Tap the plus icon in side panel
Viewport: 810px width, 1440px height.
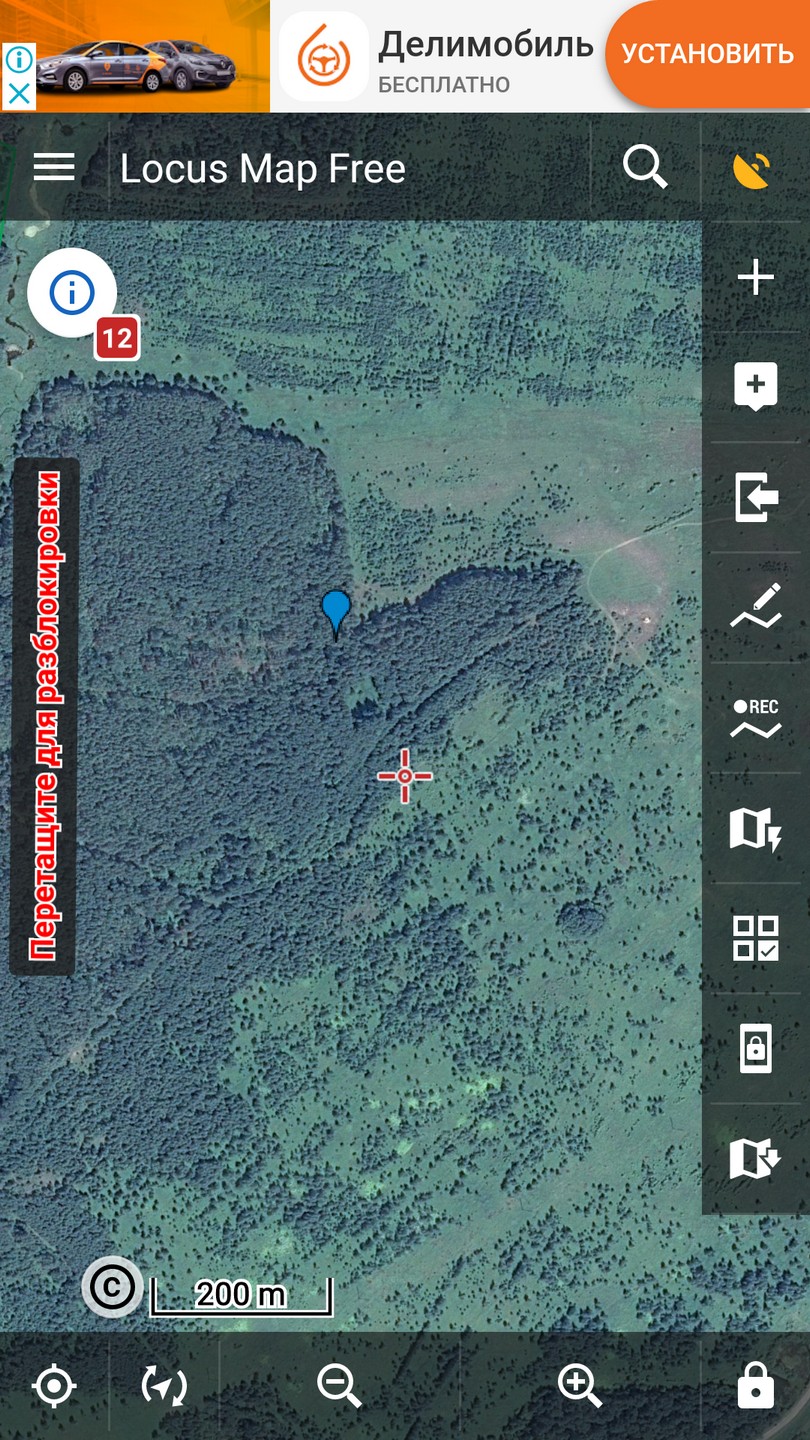756,278
